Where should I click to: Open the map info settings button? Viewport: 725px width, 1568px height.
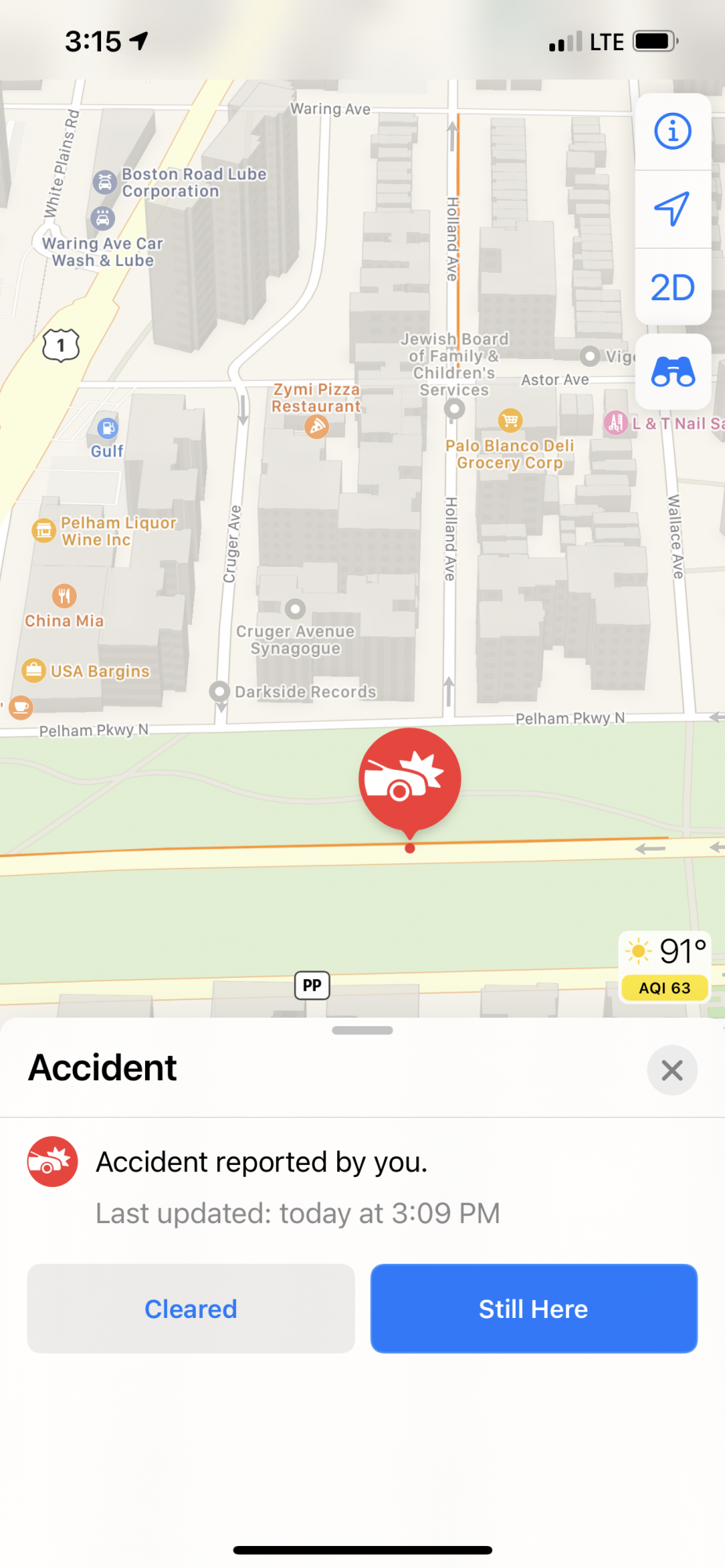pyautogui.click(x=672, y=132)
